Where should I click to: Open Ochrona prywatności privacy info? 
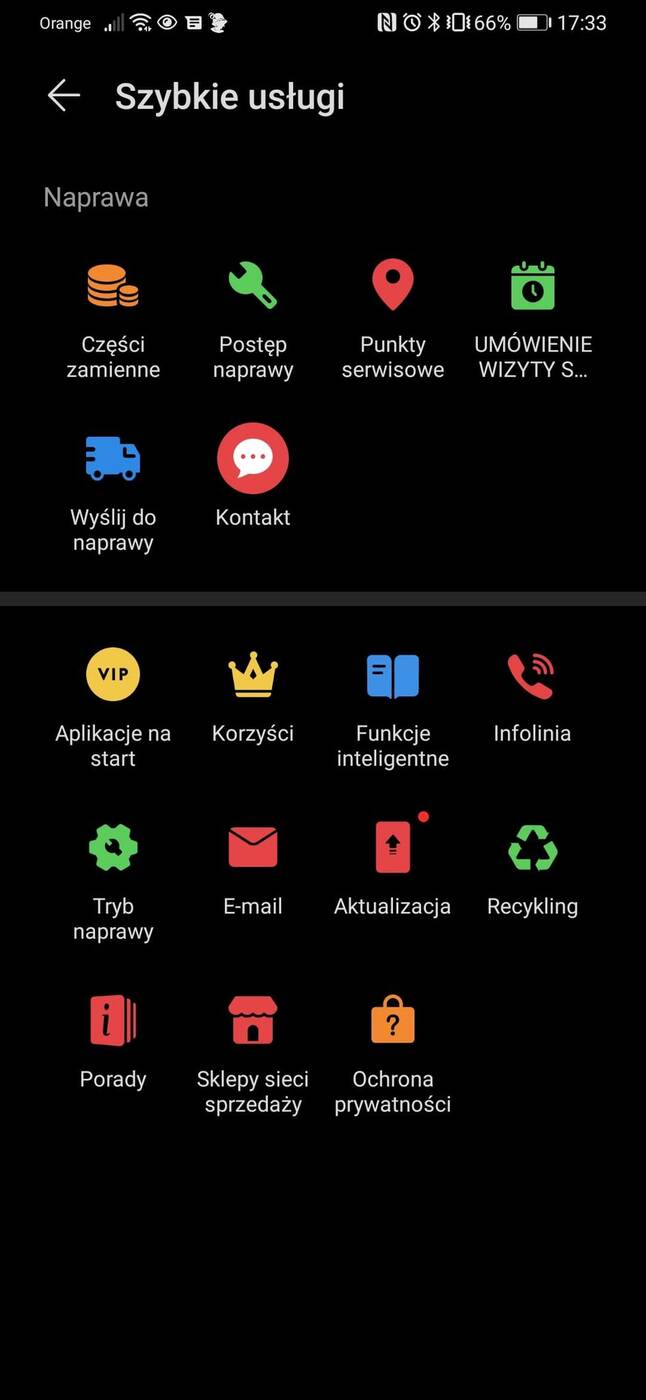coord(393,1021)
